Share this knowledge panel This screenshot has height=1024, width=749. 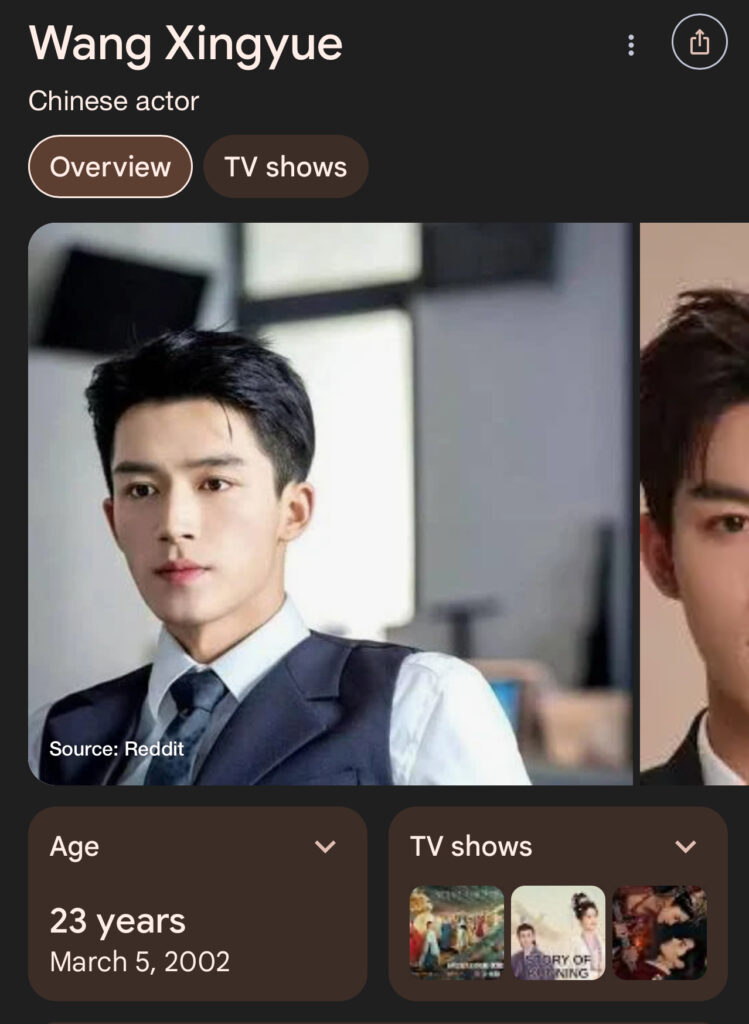[x=699, y=42]
